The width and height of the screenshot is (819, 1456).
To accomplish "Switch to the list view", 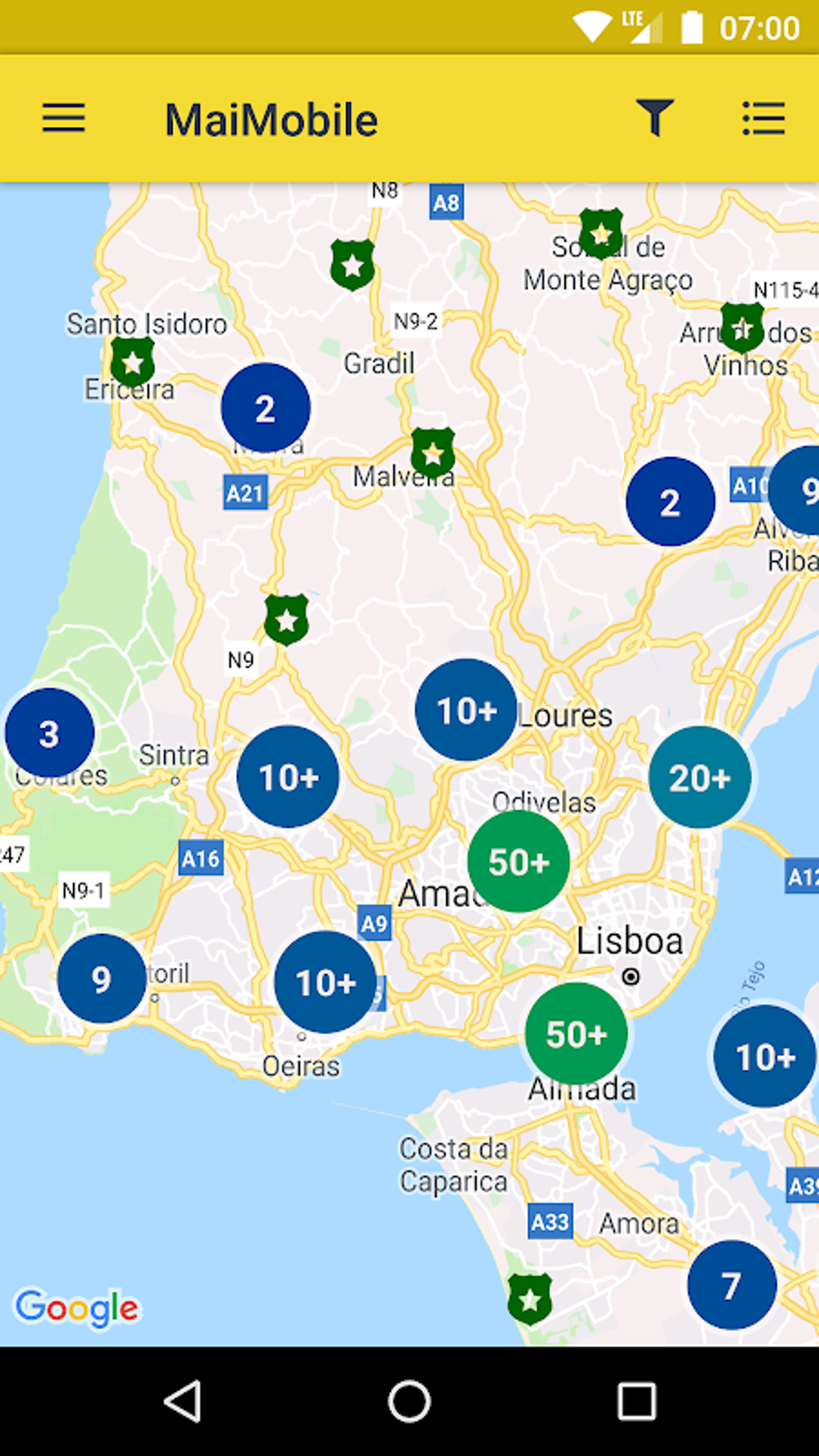I will [763, 119].
